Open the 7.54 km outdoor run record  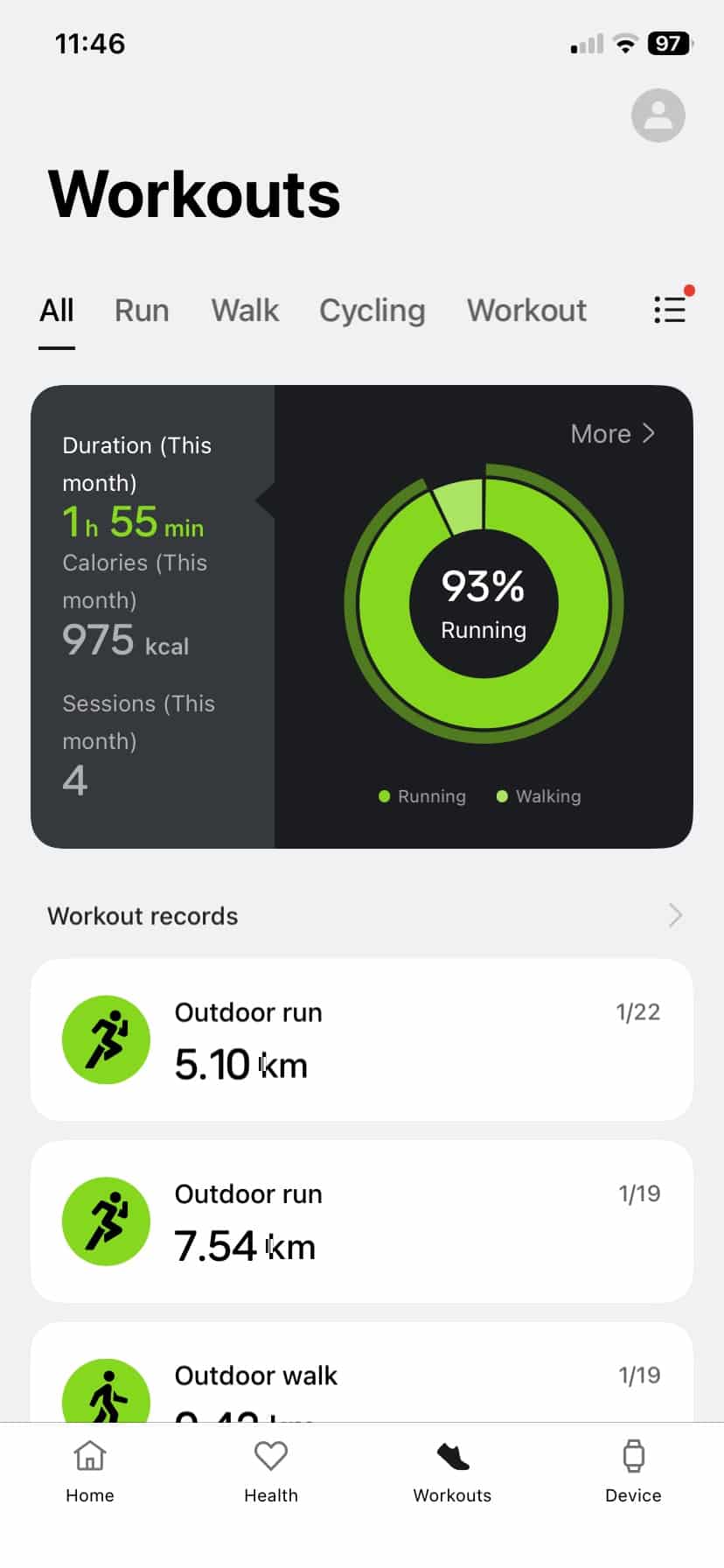[362, 1221]
